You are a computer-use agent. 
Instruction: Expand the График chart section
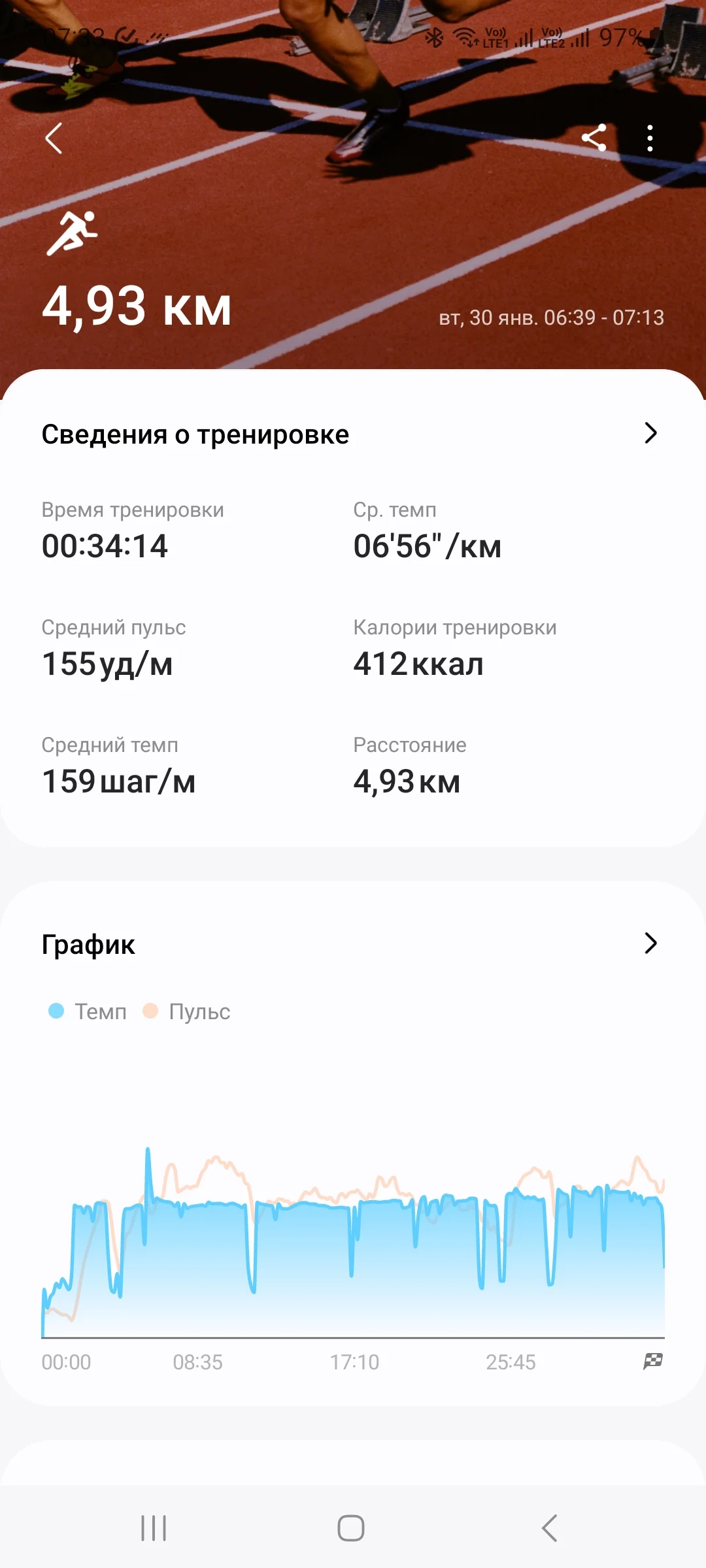(650, 943)
